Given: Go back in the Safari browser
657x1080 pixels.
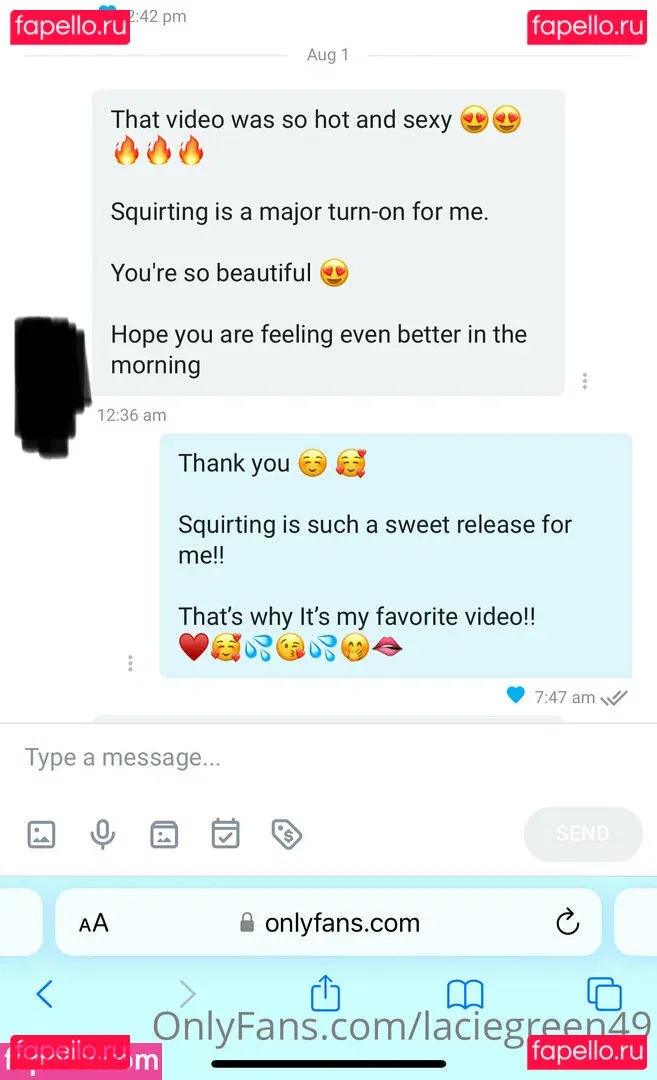Looking at the screenshot, I should tap(44, 994).
